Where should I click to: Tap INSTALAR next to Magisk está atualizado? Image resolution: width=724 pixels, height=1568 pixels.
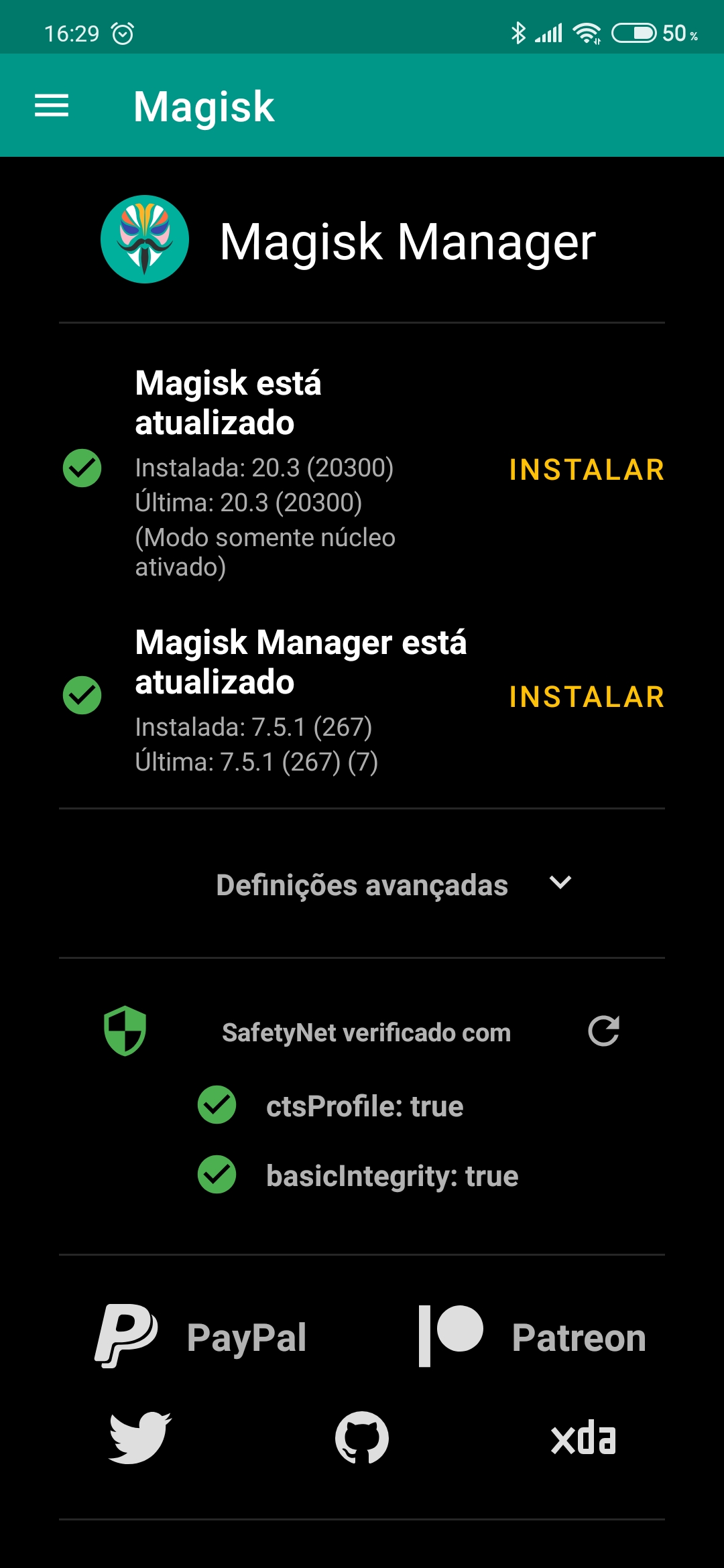pyautogui.click(x=587, y=470)
